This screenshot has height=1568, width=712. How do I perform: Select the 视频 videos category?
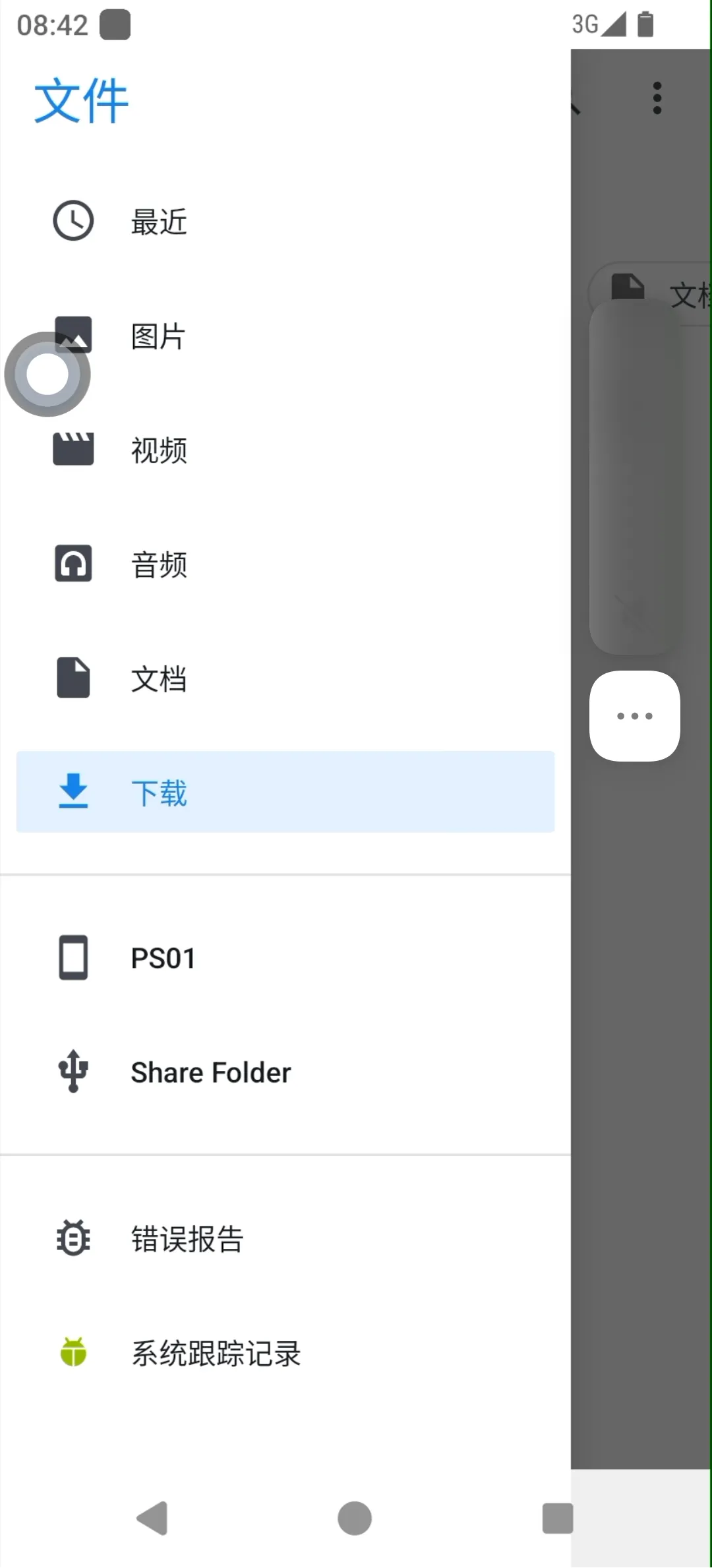(x=158, y=450)
